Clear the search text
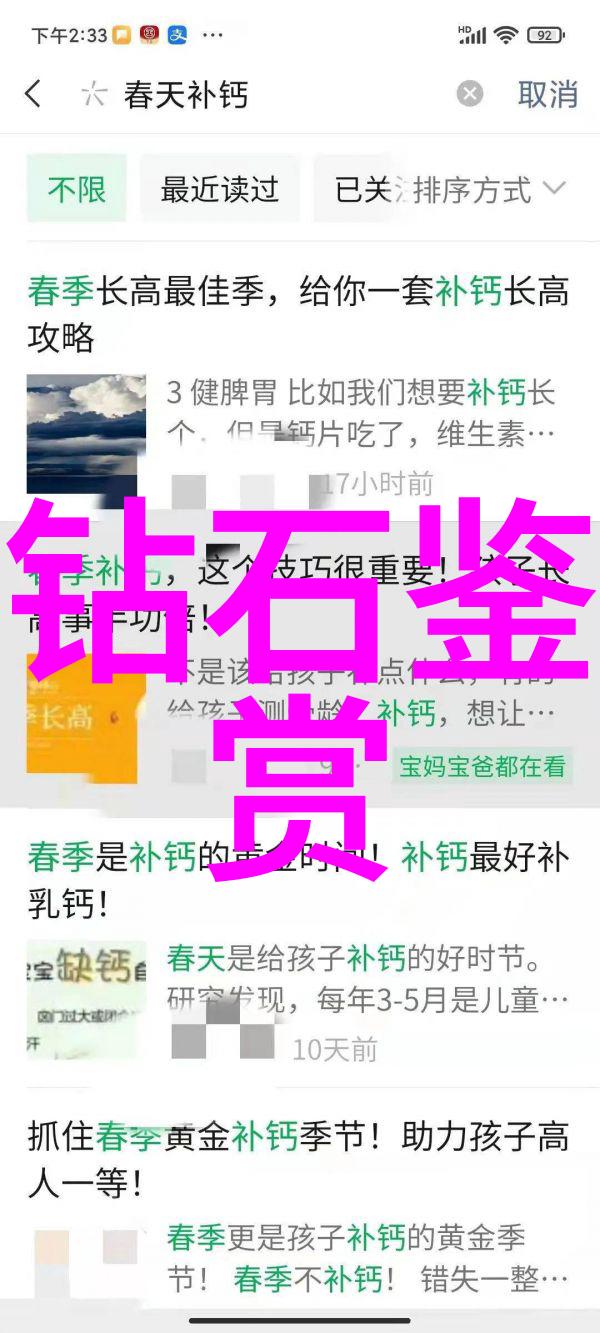The height and width of the screenshot is (1333, 600). coord(470,94)
